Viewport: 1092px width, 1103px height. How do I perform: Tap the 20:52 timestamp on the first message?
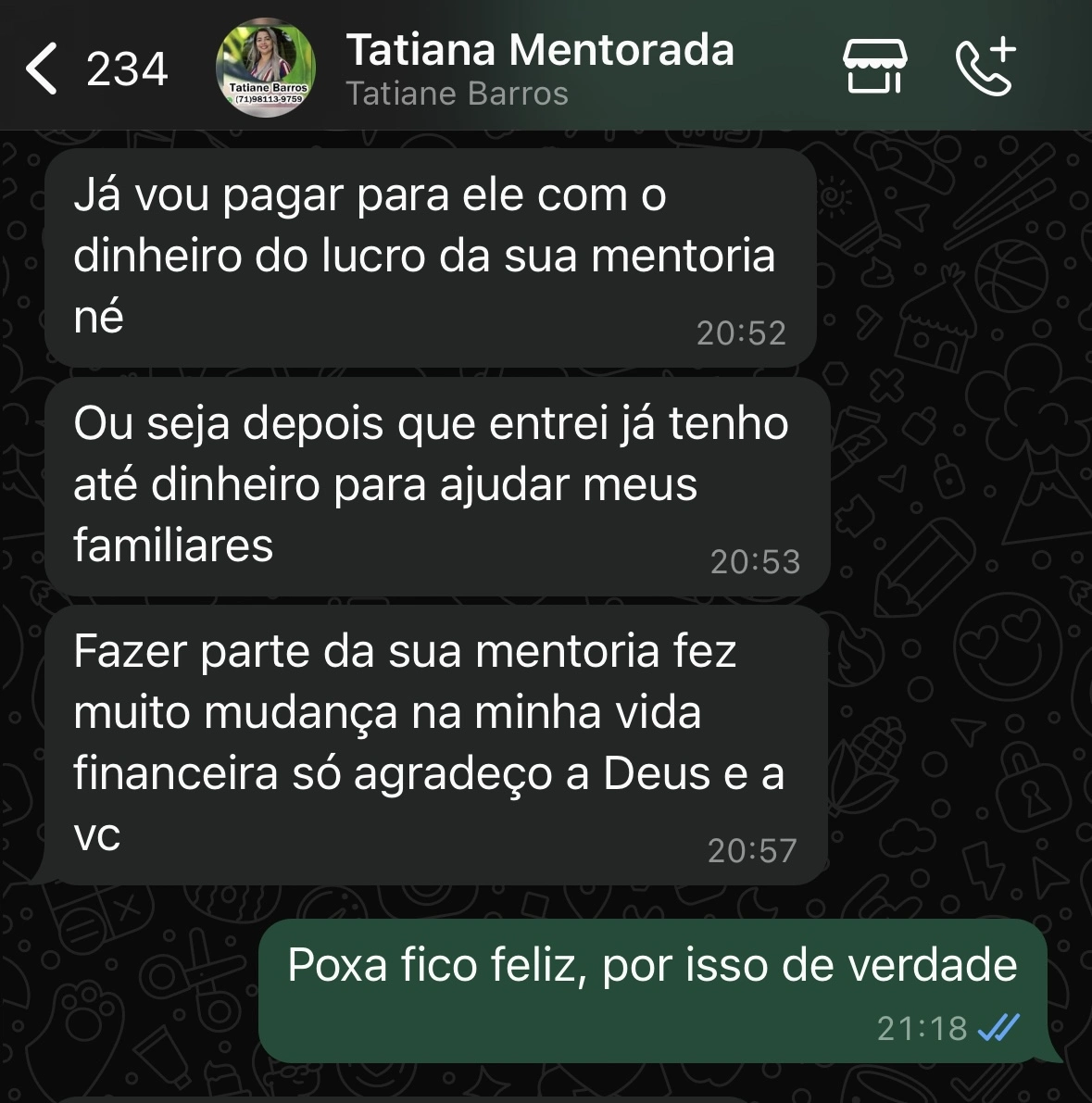click(x=741, y=331)
